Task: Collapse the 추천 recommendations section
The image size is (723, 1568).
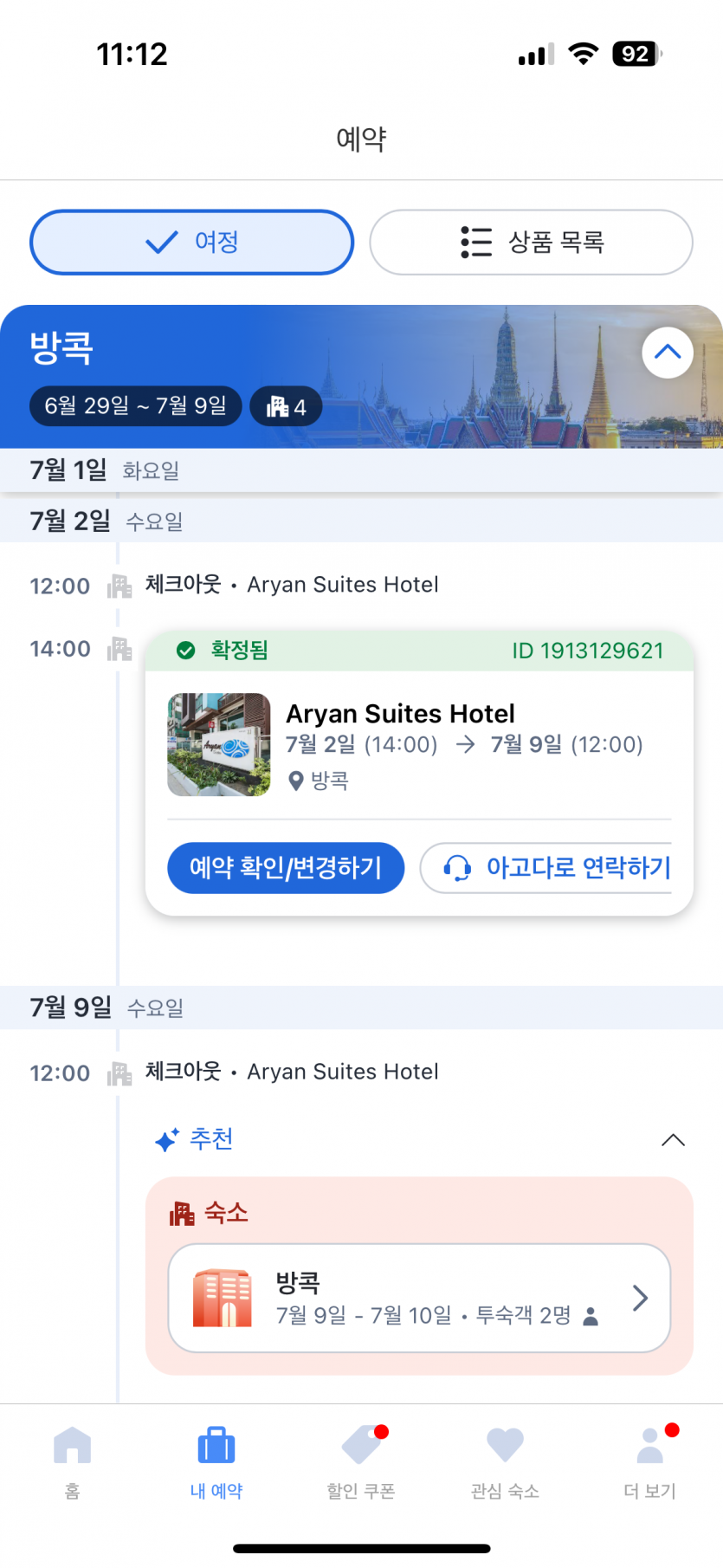Action: (x=672, y=1140)
